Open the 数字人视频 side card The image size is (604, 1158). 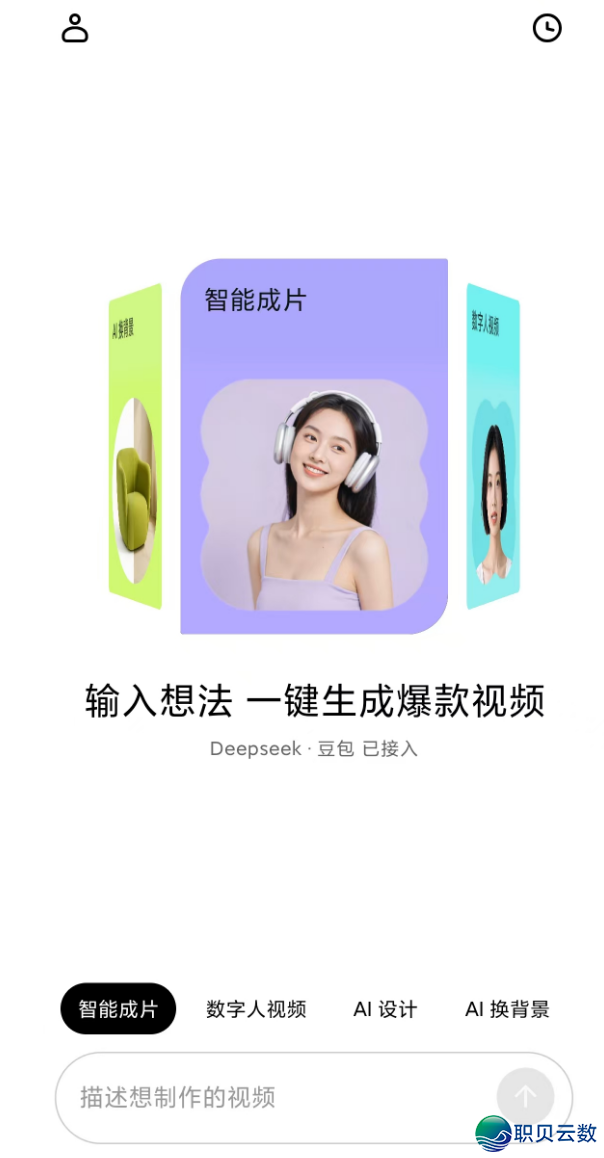(493, 446)
